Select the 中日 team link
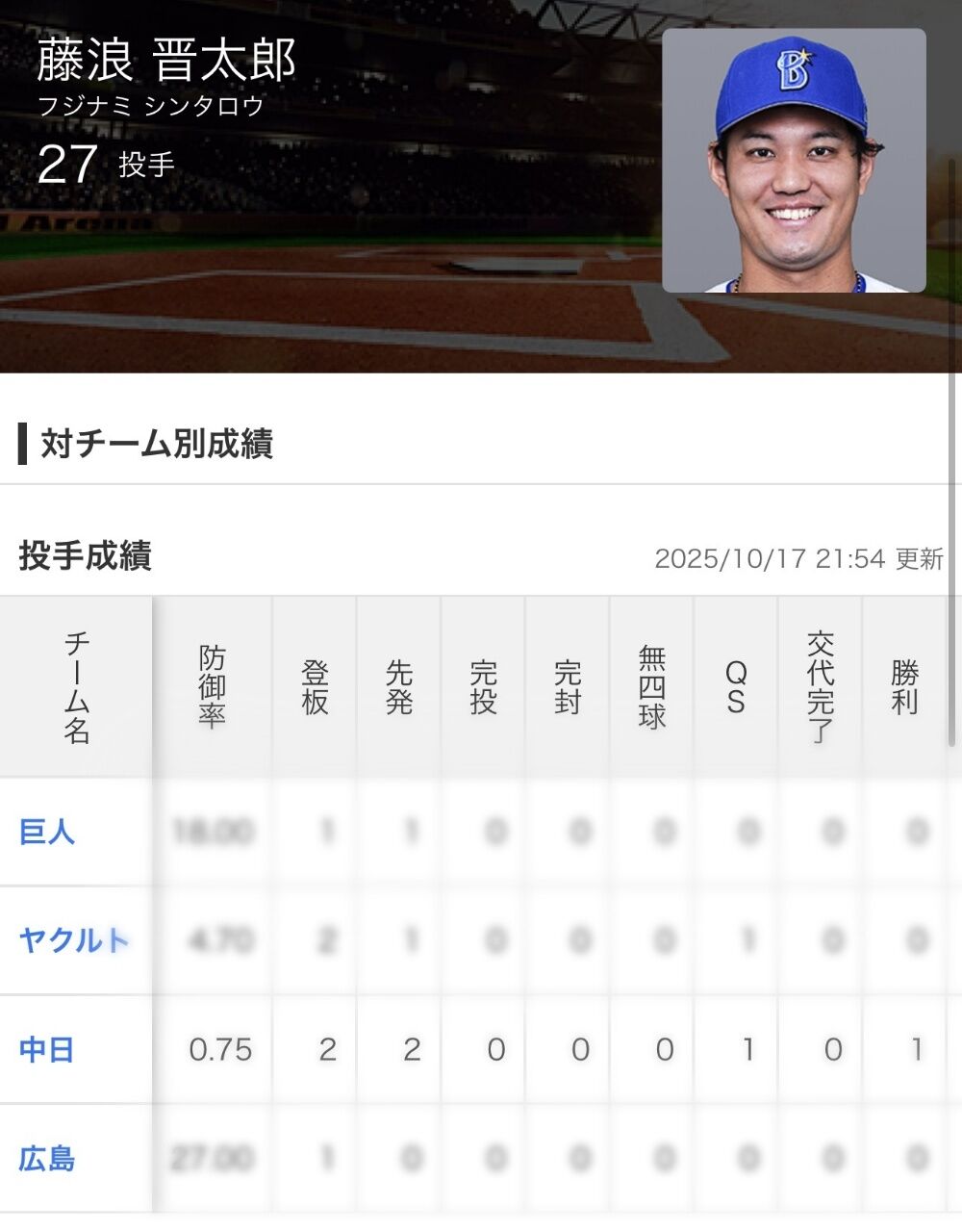 click(x=47, y=1049)
